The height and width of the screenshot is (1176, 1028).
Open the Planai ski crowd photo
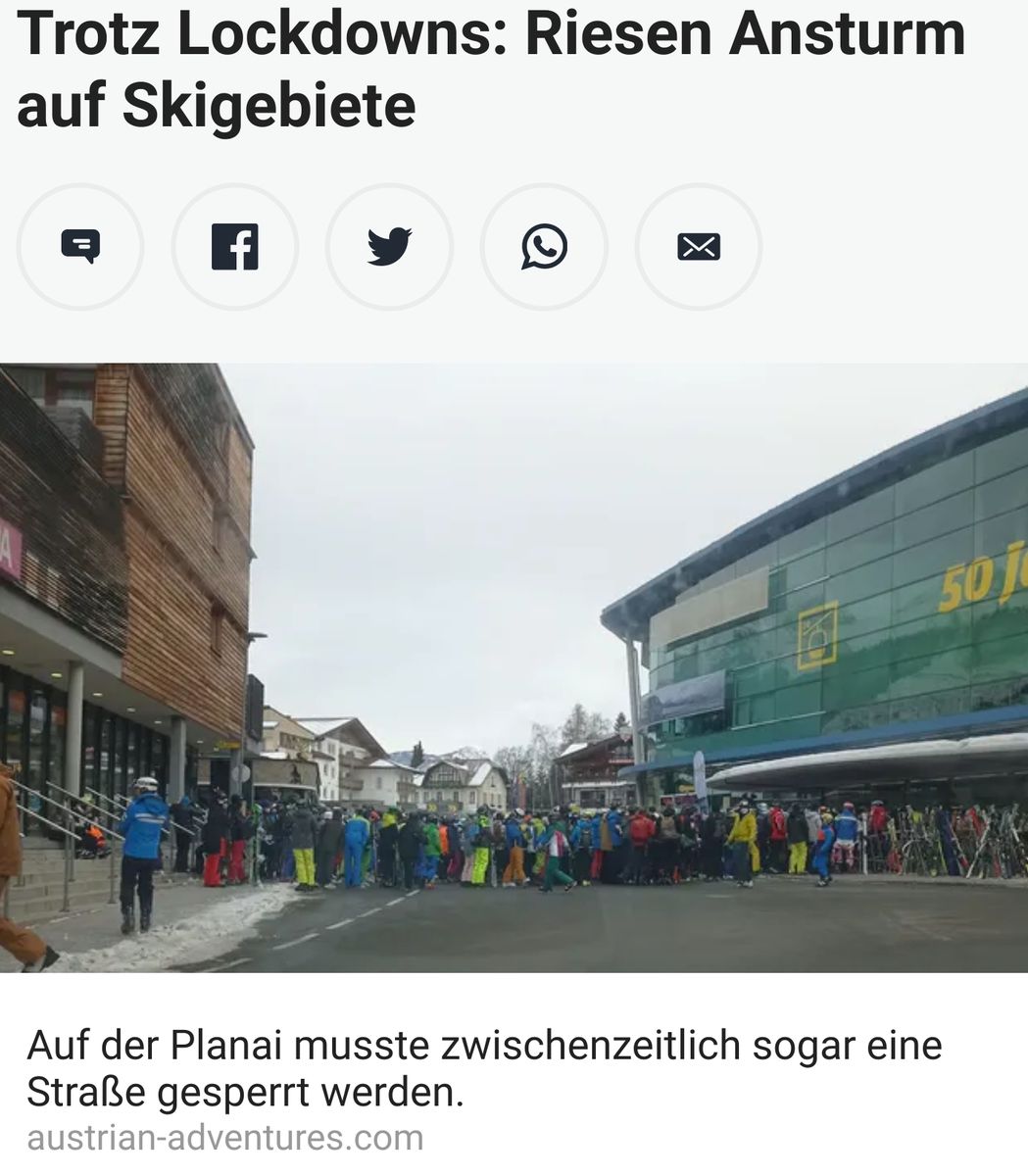tap(514, 667)
